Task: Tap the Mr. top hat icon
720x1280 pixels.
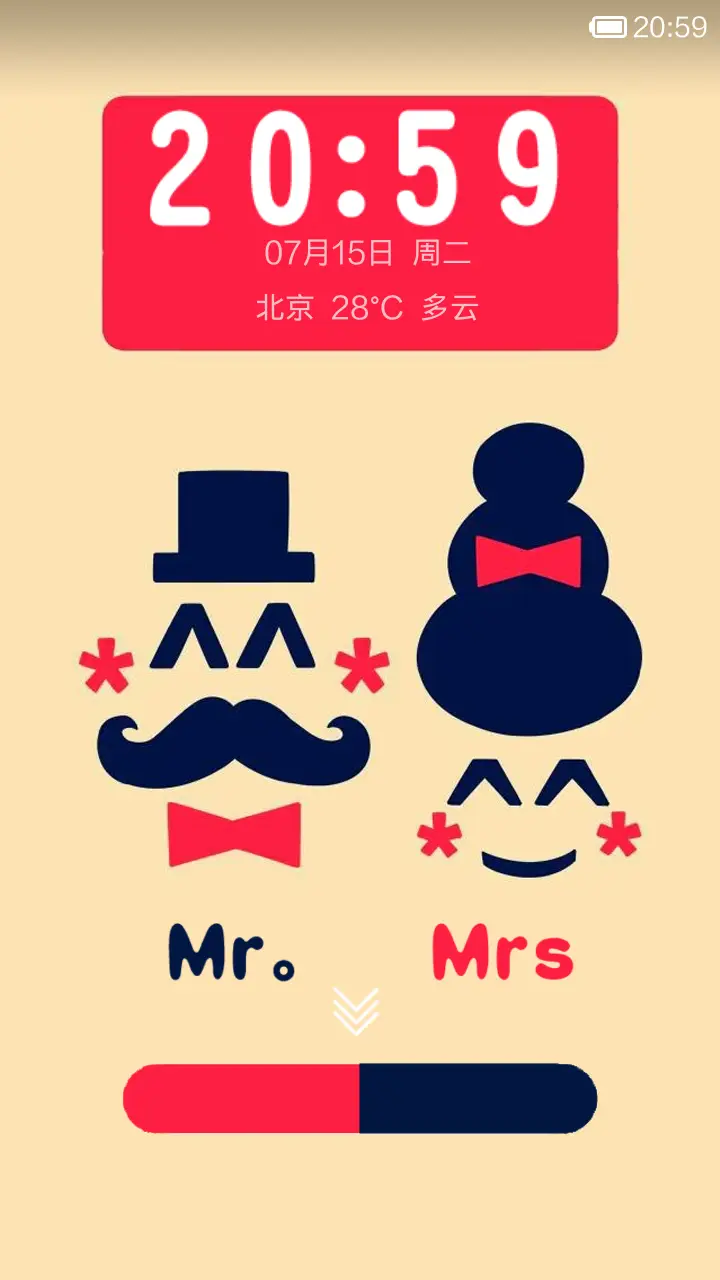Action: (x=232, y=525)
